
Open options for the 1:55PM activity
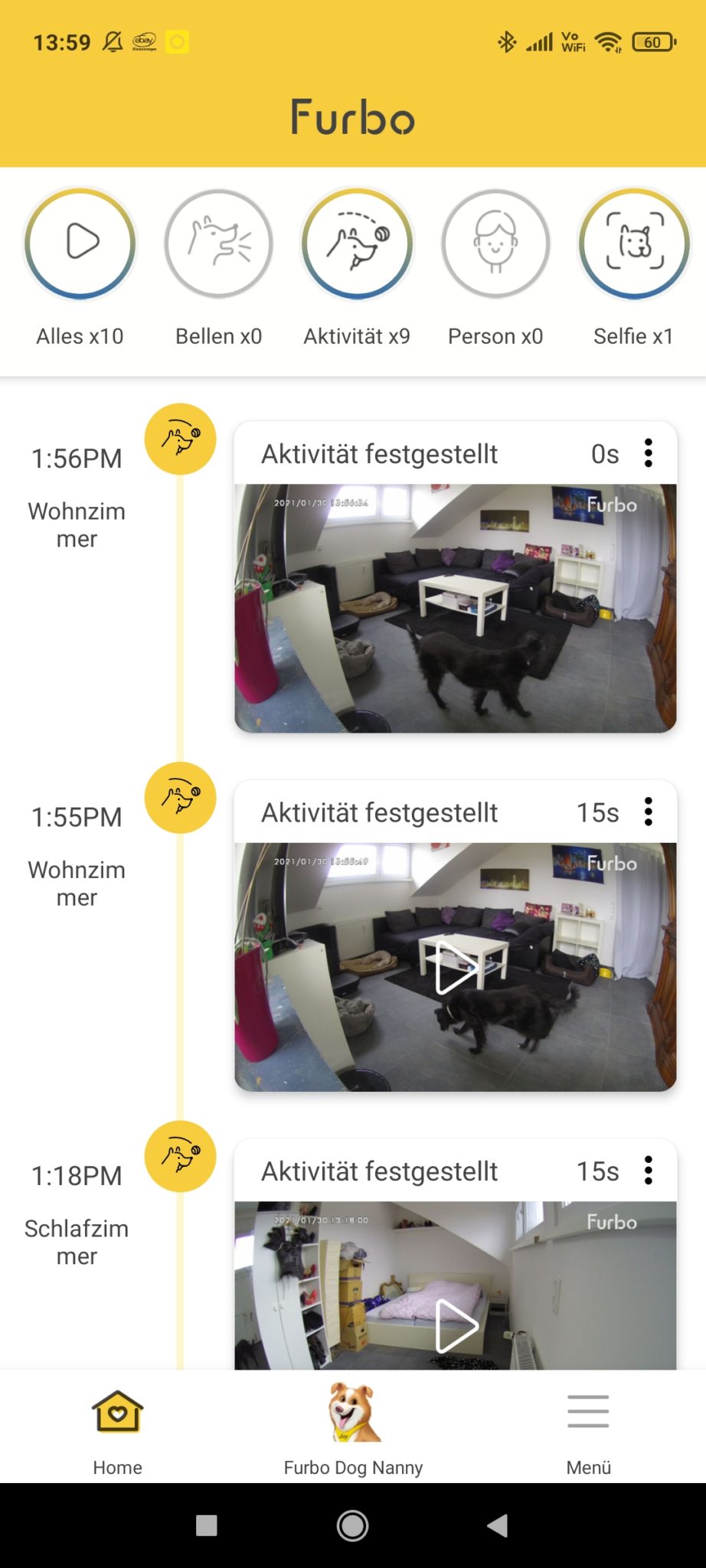pyautogui.click(x=649, y=812)
